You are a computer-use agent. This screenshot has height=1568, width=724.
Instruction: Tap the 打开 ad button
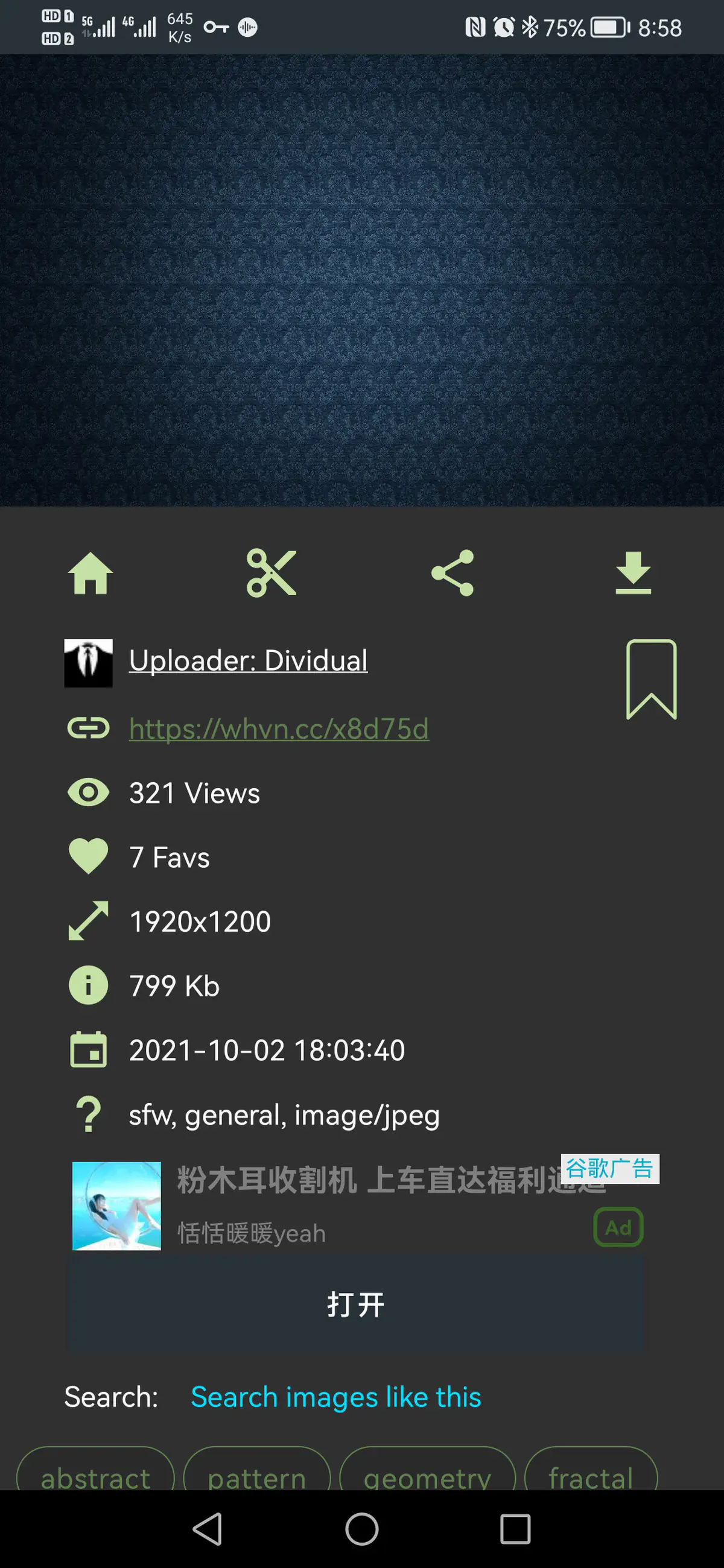coord(355,1304)
